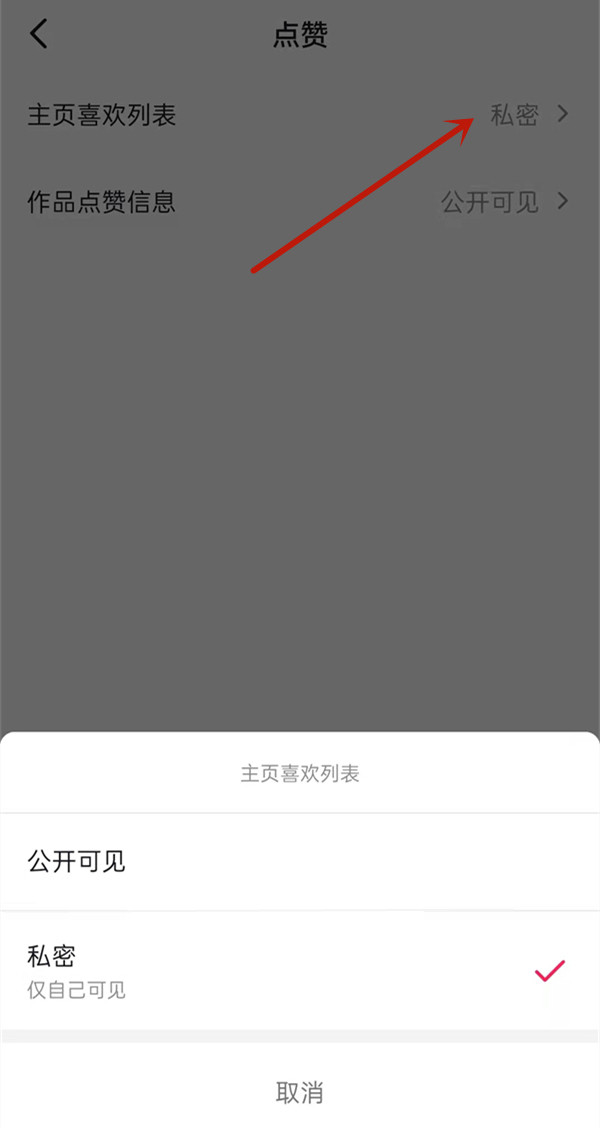Go back using the top-left arrow

[38, 35]
